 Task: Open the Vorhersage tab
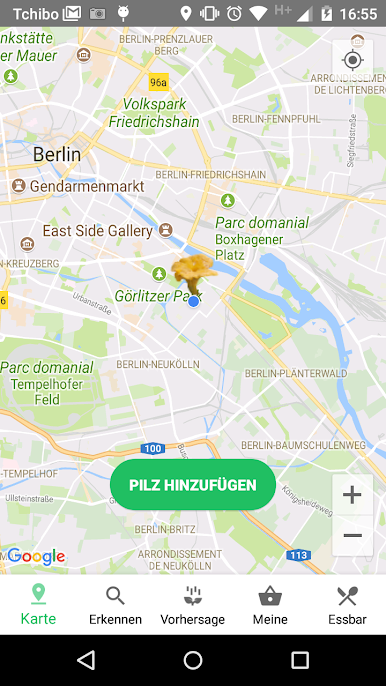coord(193,605)
